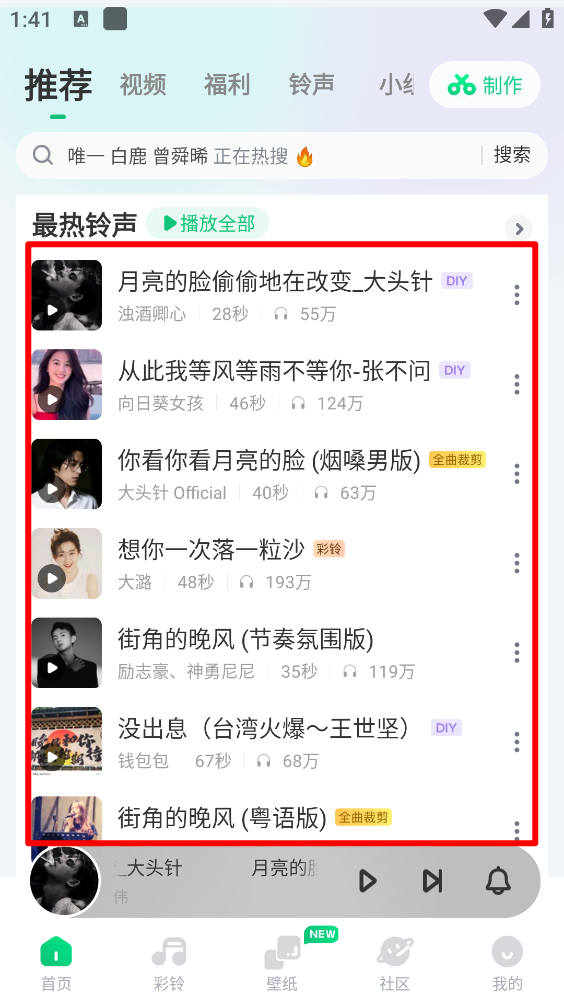Switch to the 视频 tab
564x1004 pixels.
143,85
